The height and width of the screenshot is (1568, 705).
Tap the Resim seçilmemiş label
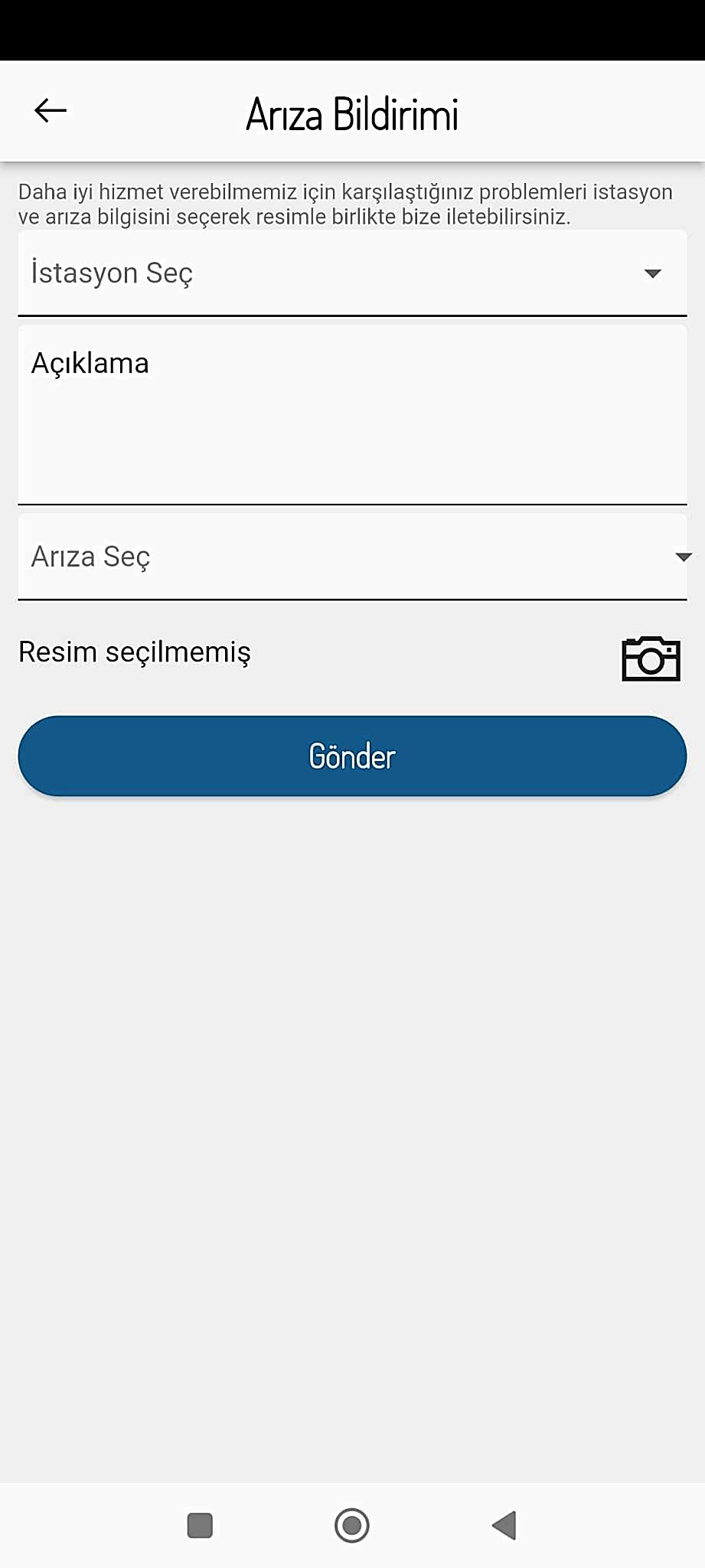134,653
